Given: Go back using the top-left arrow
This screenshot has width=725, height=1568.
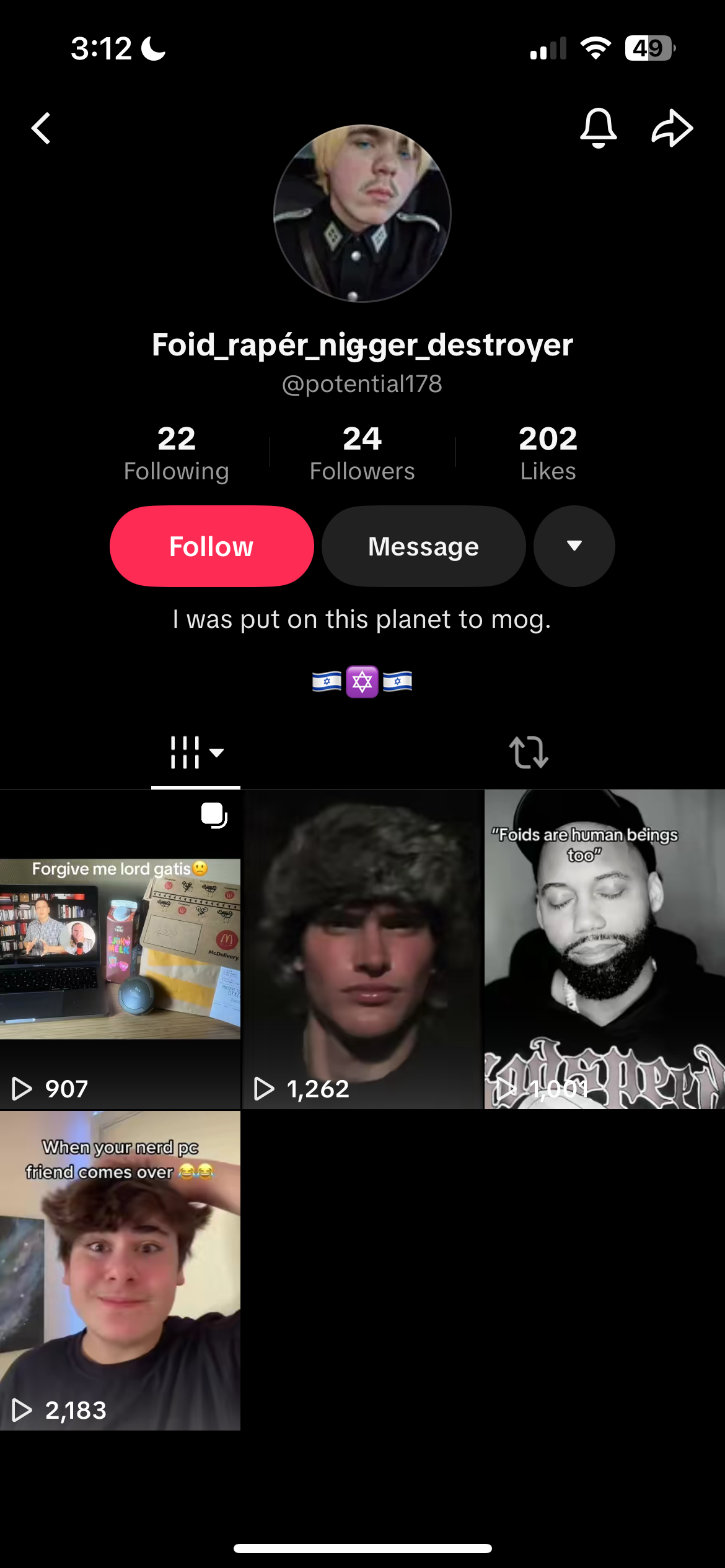Looking at the screenshot, I should tap(42, 128).
